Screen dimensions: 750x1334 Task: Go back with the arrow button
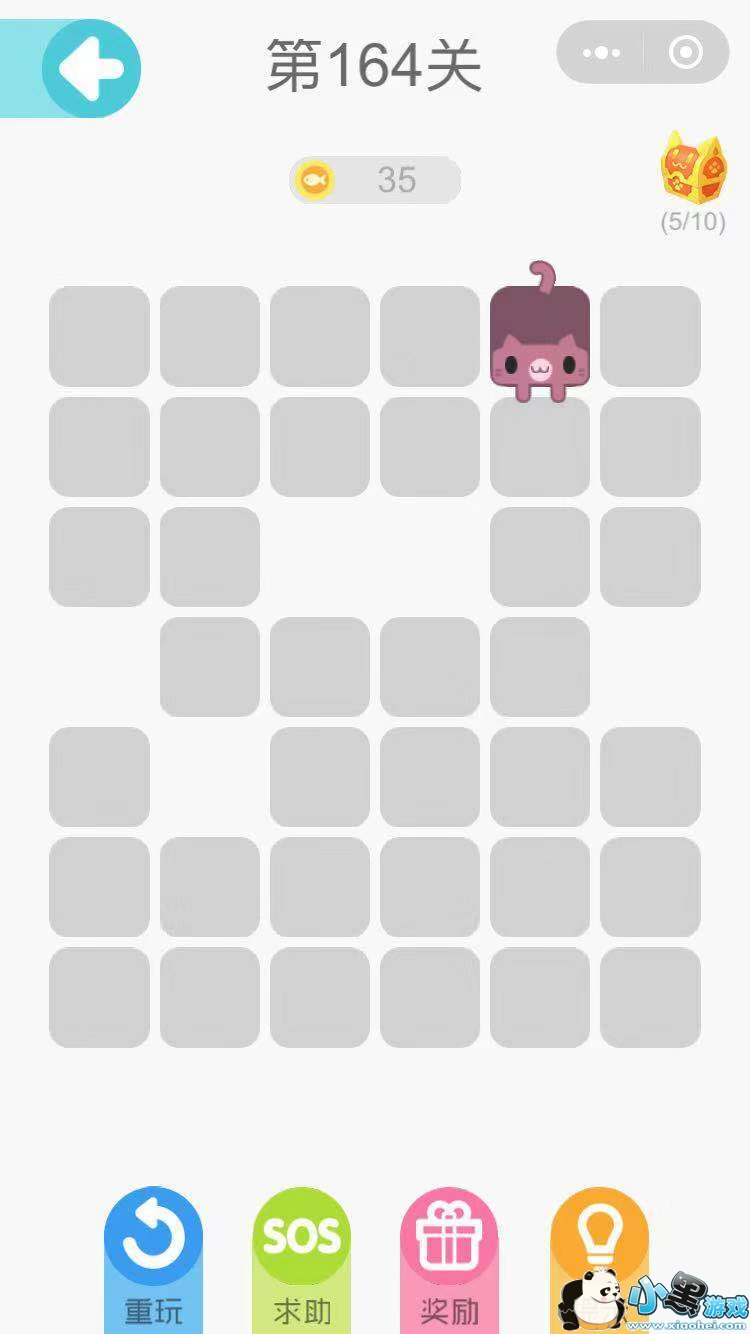coord(91,68)
